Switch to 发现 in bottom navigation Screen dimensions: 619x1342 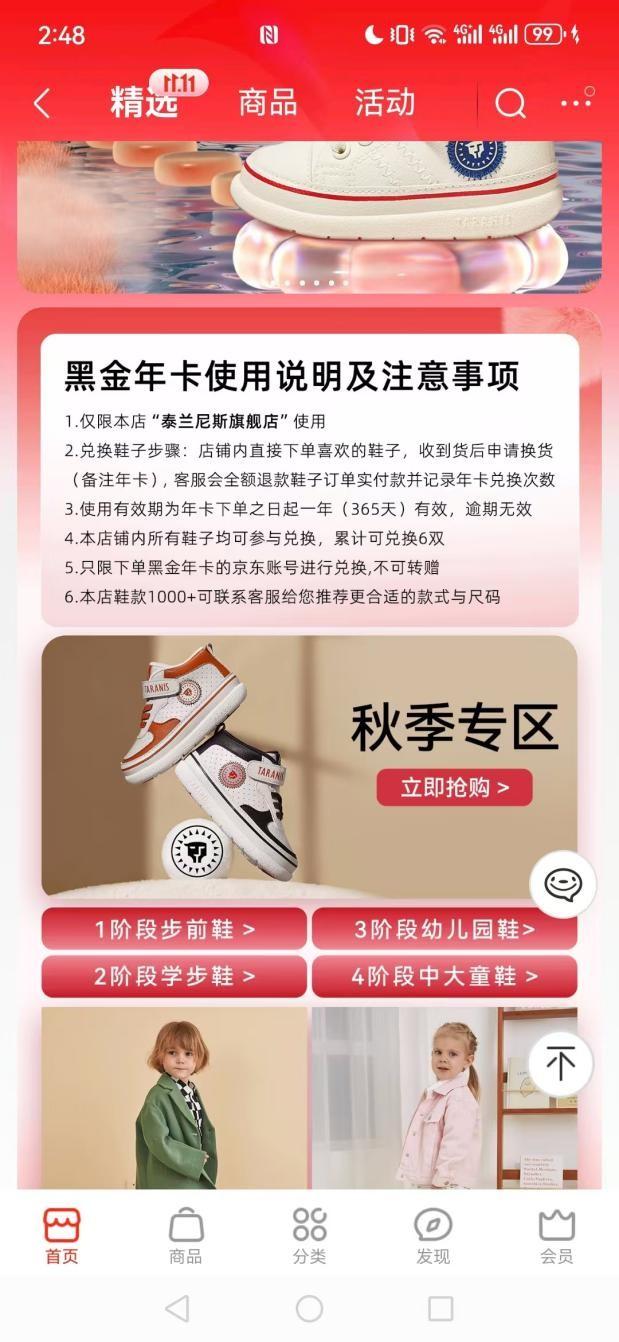[x=433, y=1235]
